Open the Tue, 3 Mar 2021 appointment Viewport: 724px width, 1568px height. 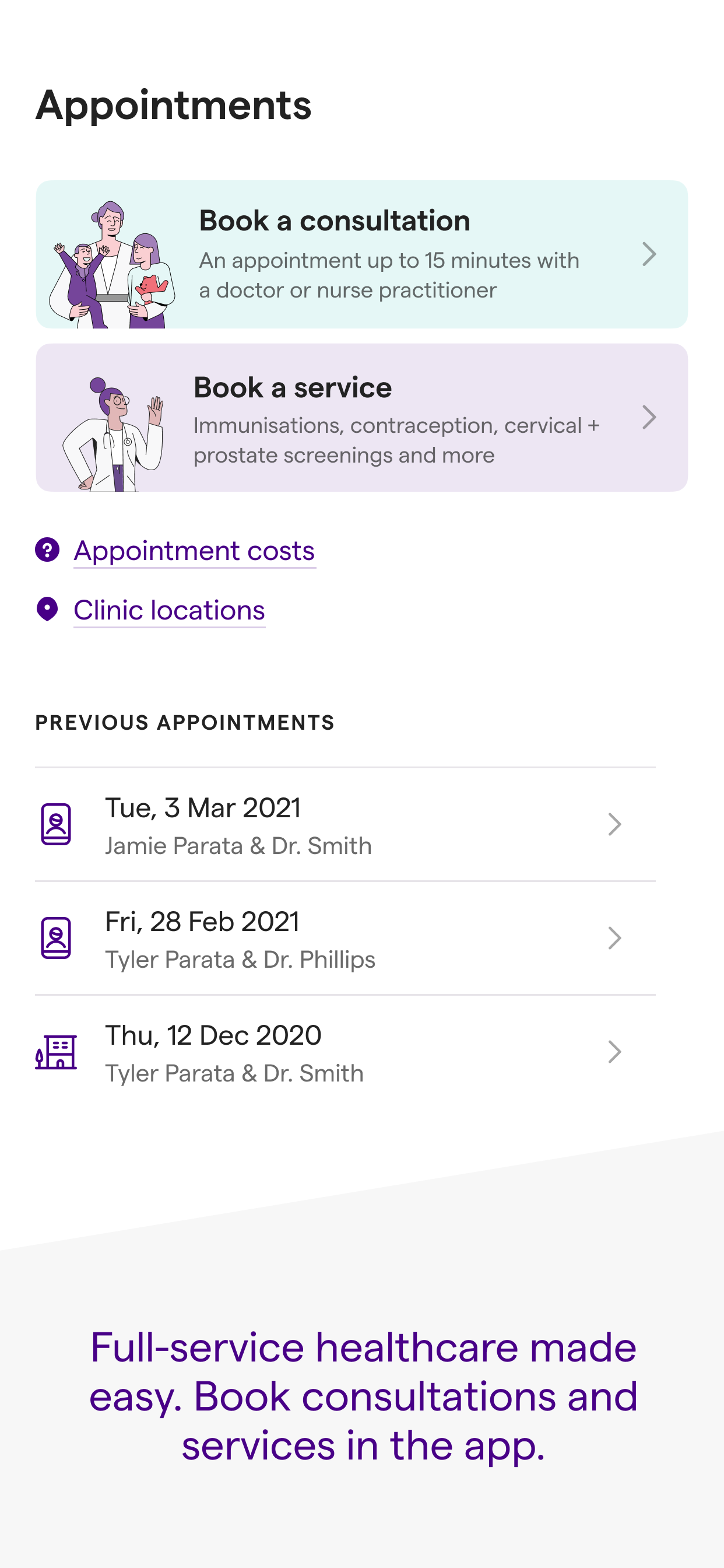point(345,824)
